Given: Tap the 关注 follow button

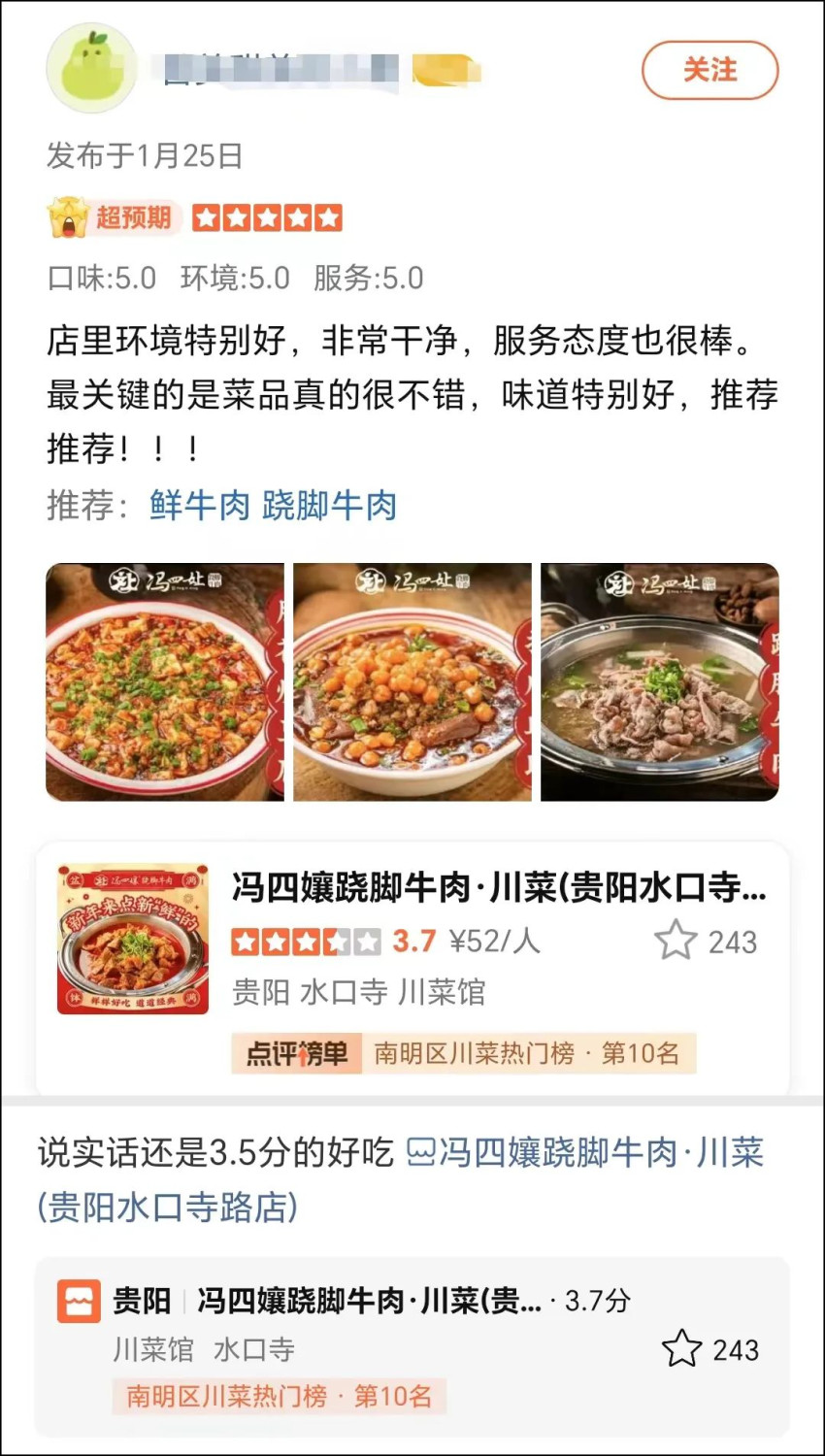Looking at the screenshot, I should click(709, 70).
